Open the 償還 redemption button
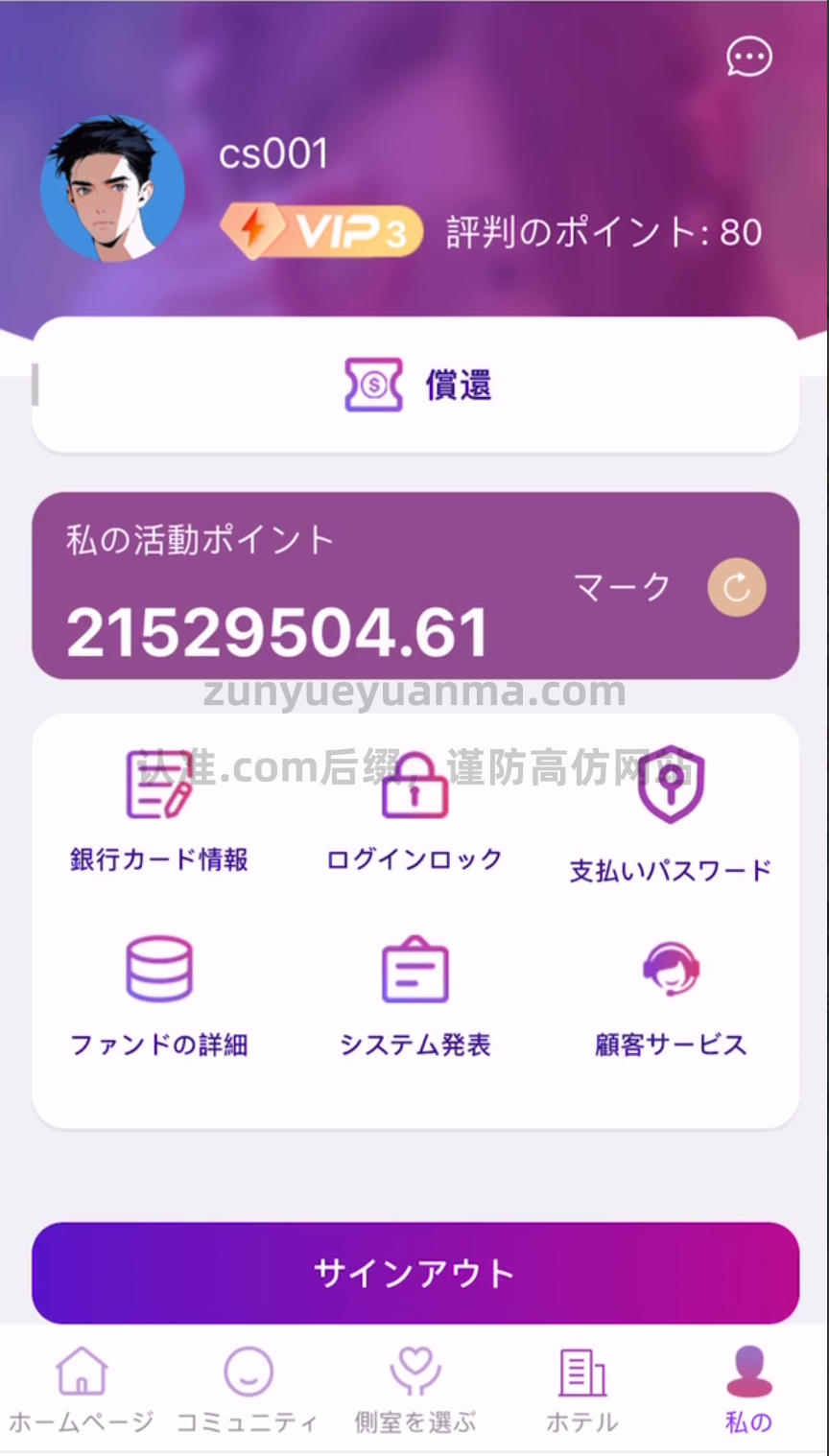Viewport: 829px width, 1456px height. 415,386
